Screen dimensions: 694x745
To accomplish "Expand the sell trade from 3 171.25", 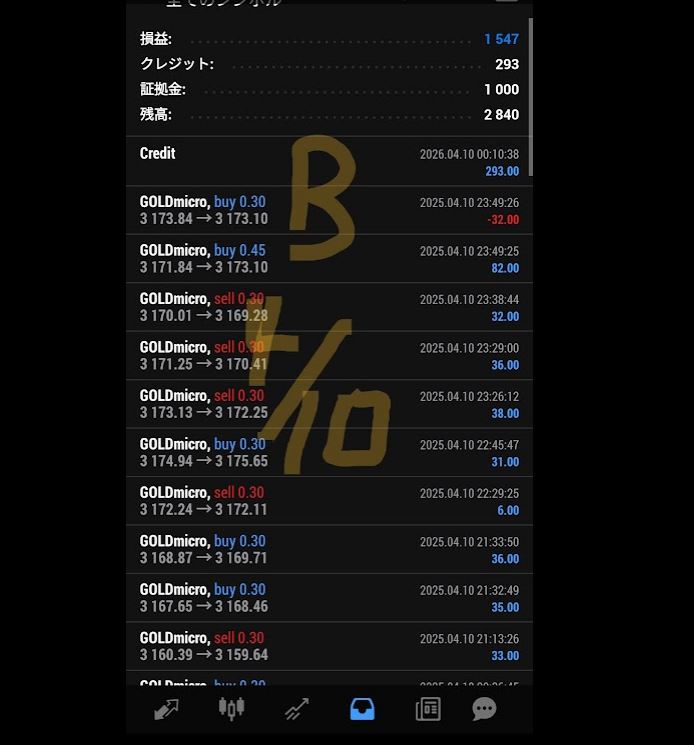I will pos(329,356).
